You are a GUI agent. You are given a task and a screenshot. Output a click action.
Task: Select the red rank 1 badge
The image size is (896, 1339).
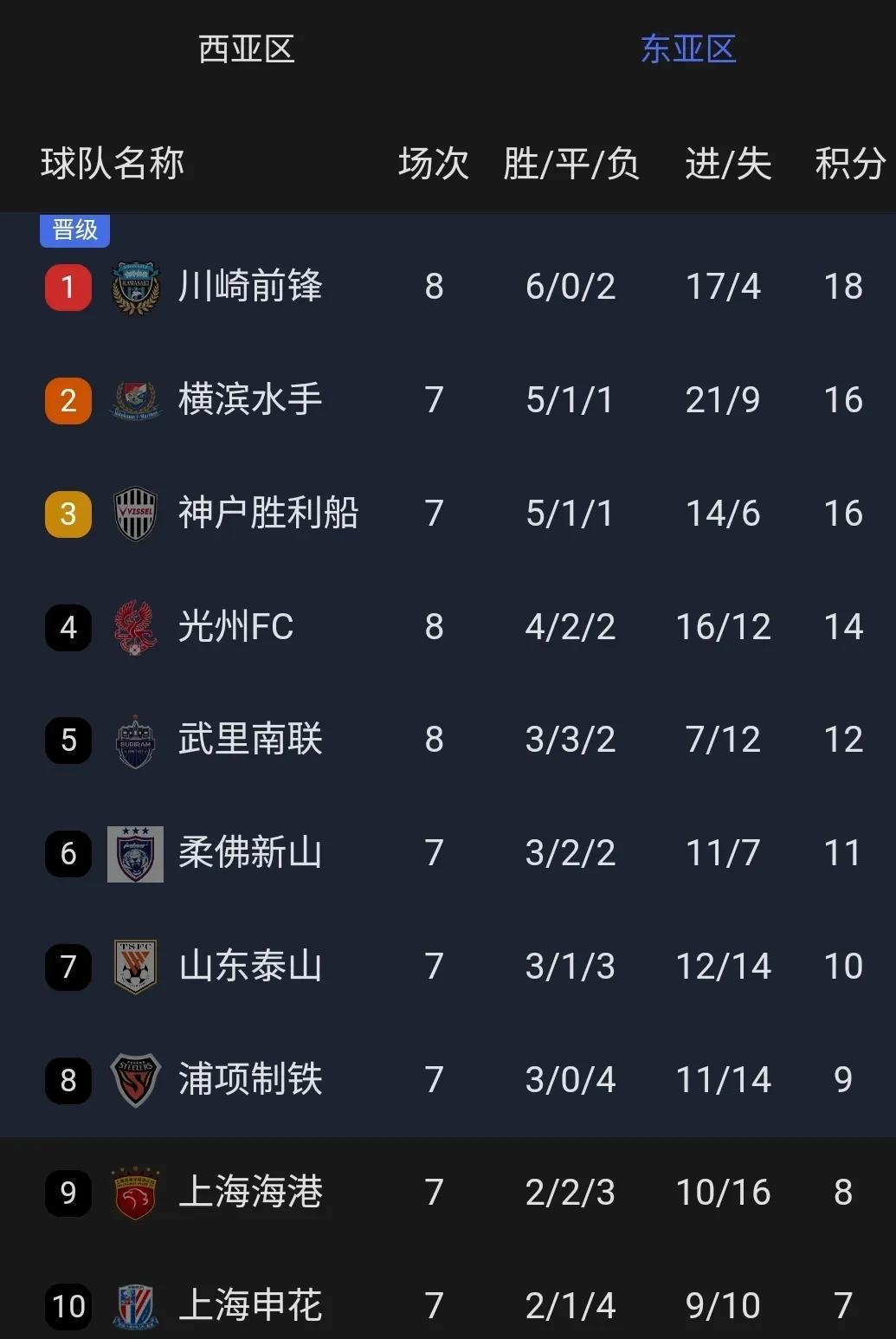68,287
